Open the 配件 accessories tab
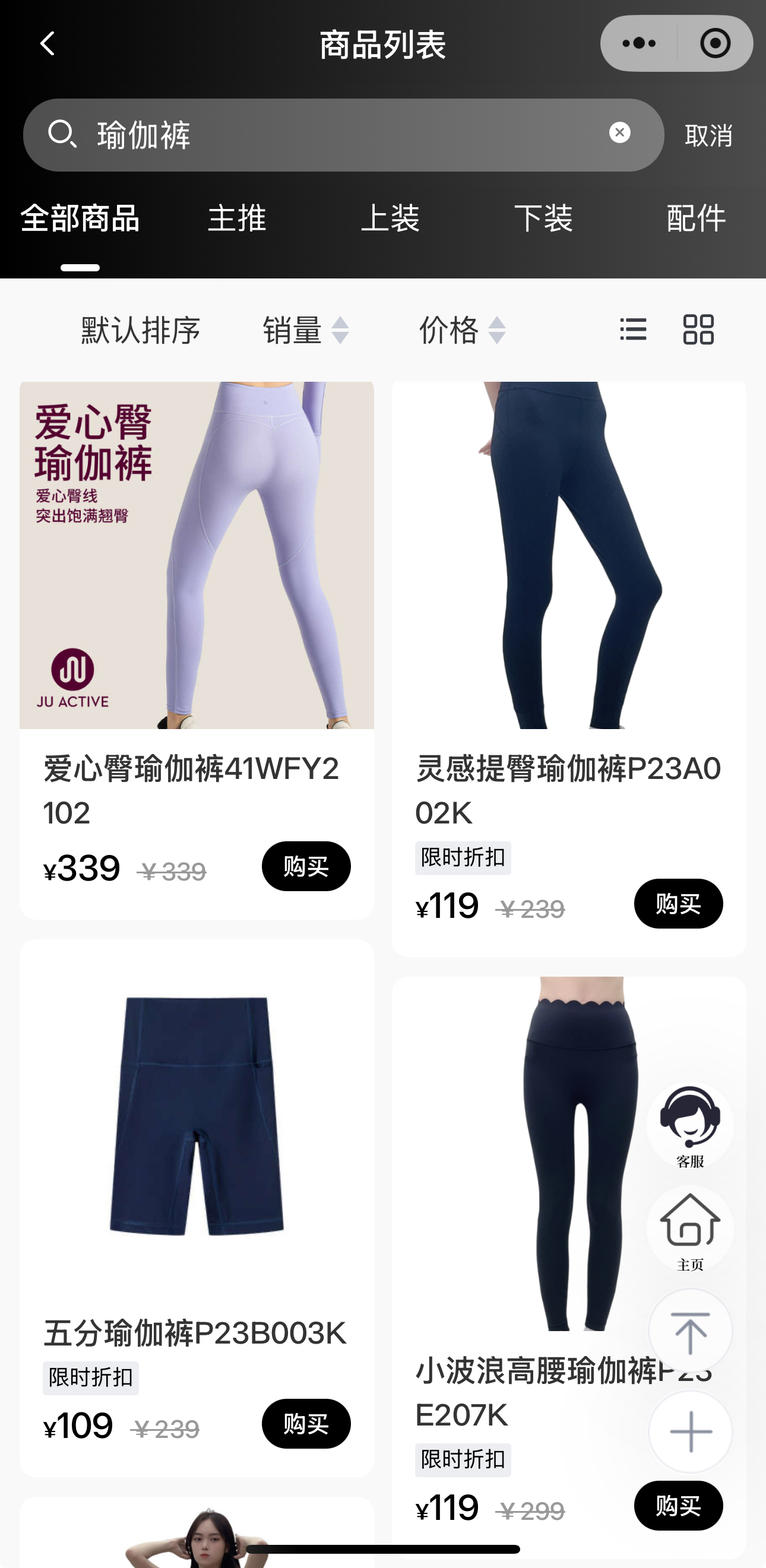Image resolution: width=766 pixels, height=1568 pixels. [x=696, y=218]
